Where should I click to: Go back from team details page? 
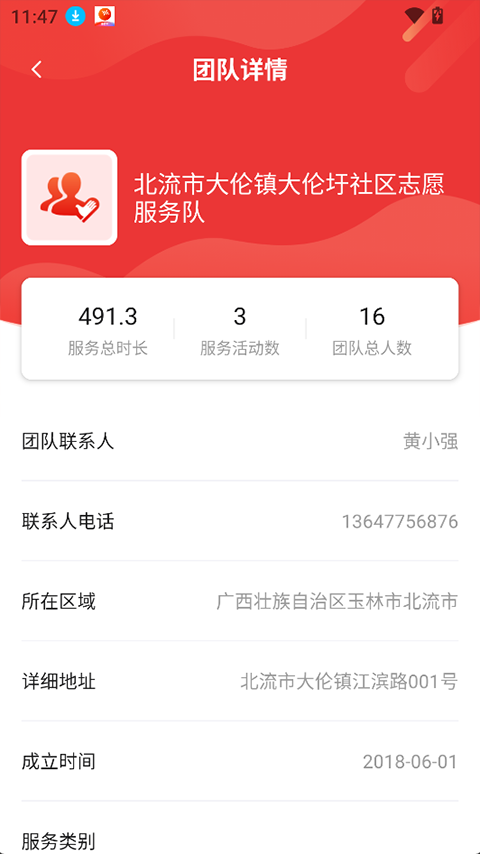pos(37,70)
